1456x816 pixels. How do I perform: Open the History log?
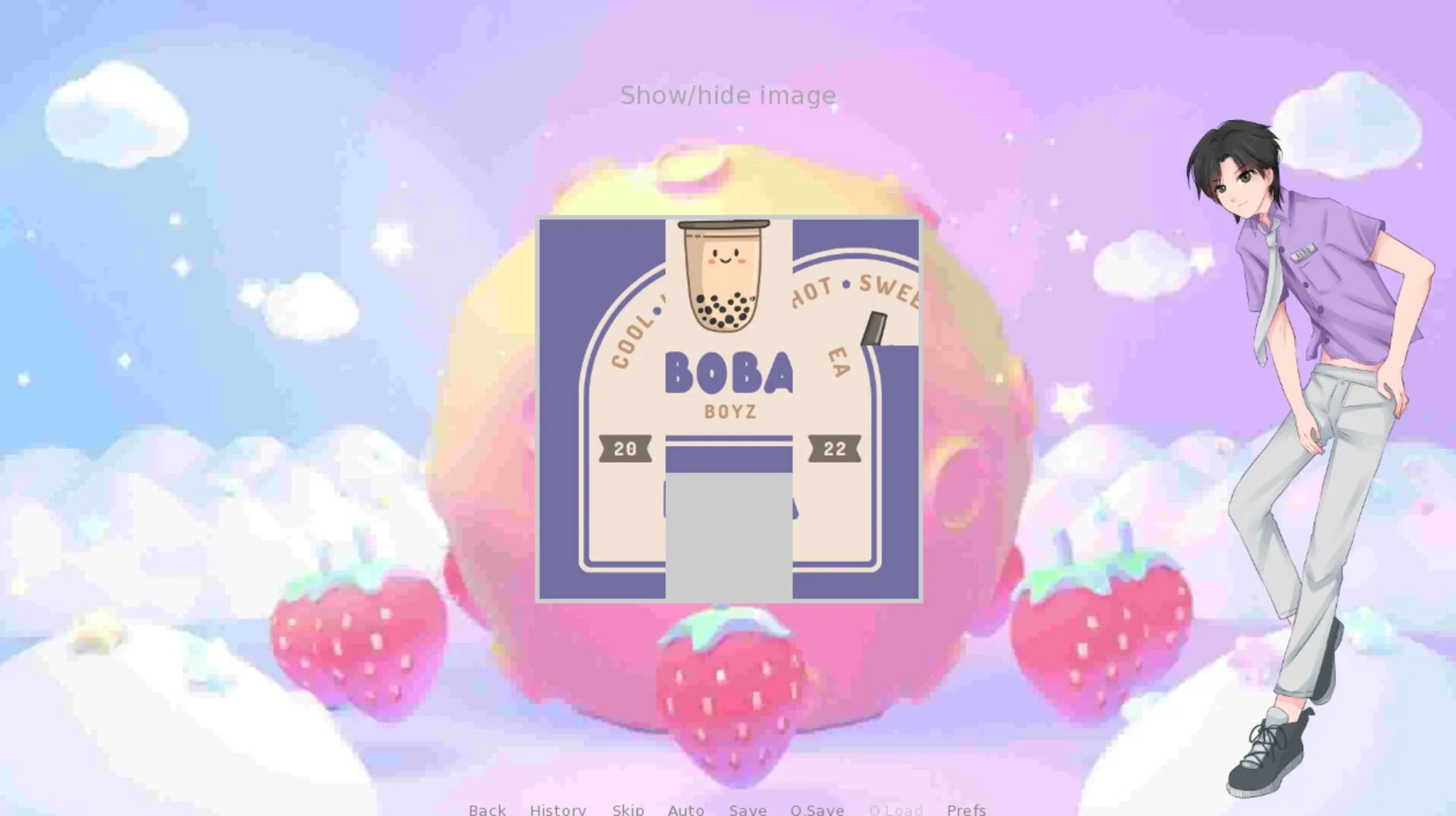point(557,809)
